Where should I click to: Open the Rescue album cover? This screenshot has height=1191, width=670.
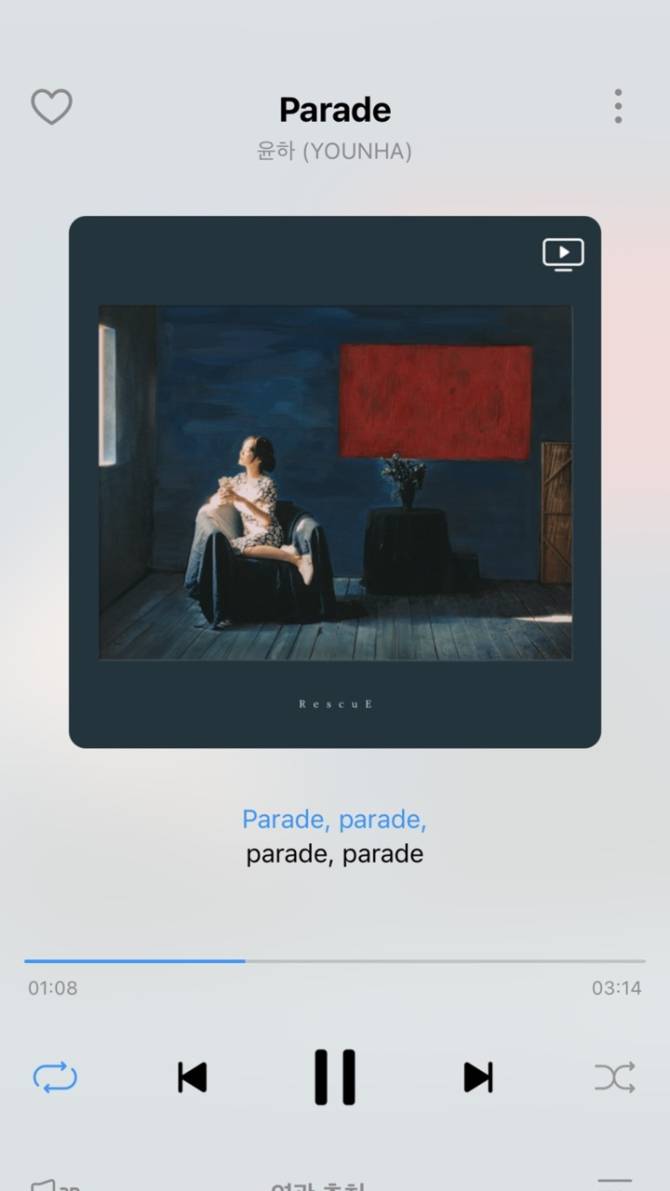(x=334, y=482)
